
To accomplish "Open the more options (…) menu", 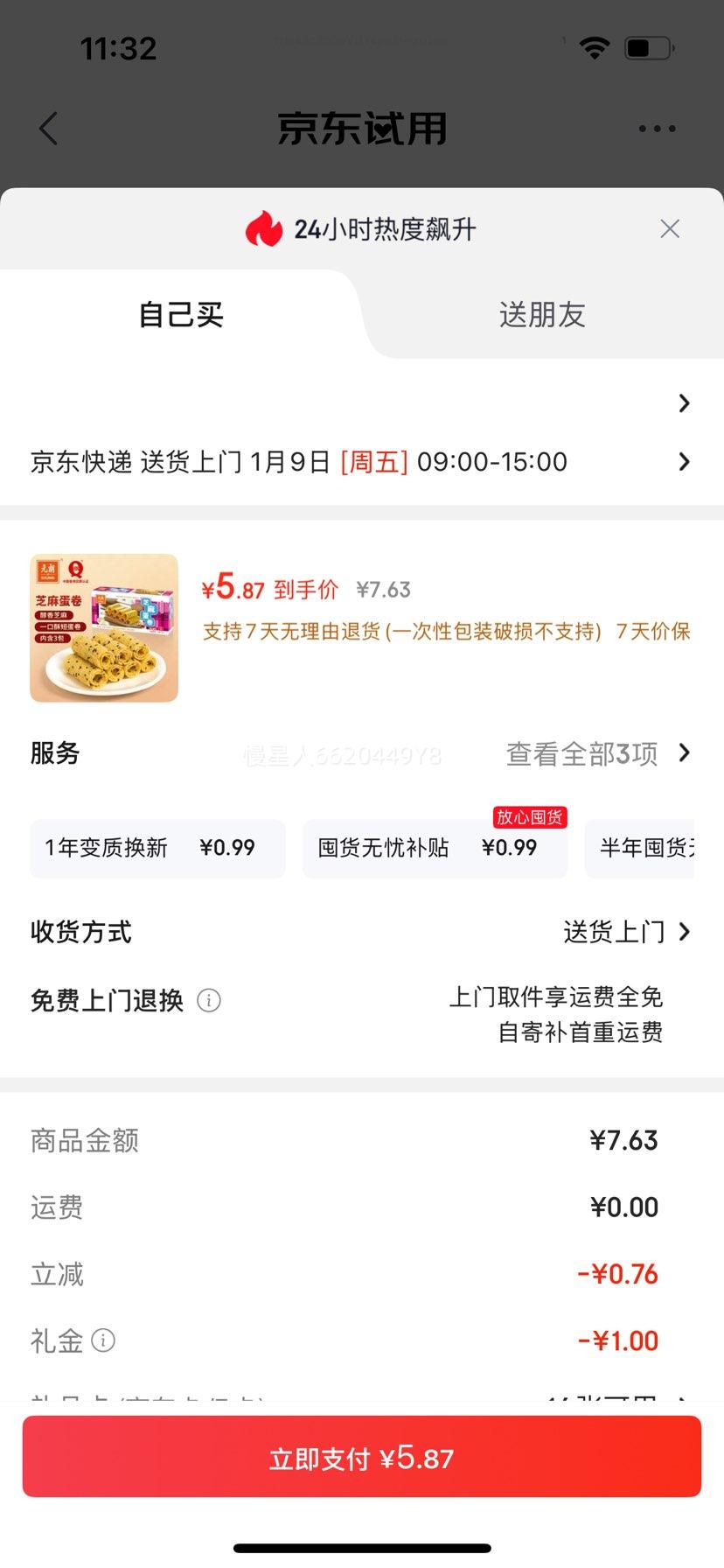I will pyautogui.click(x=656, y=128).
